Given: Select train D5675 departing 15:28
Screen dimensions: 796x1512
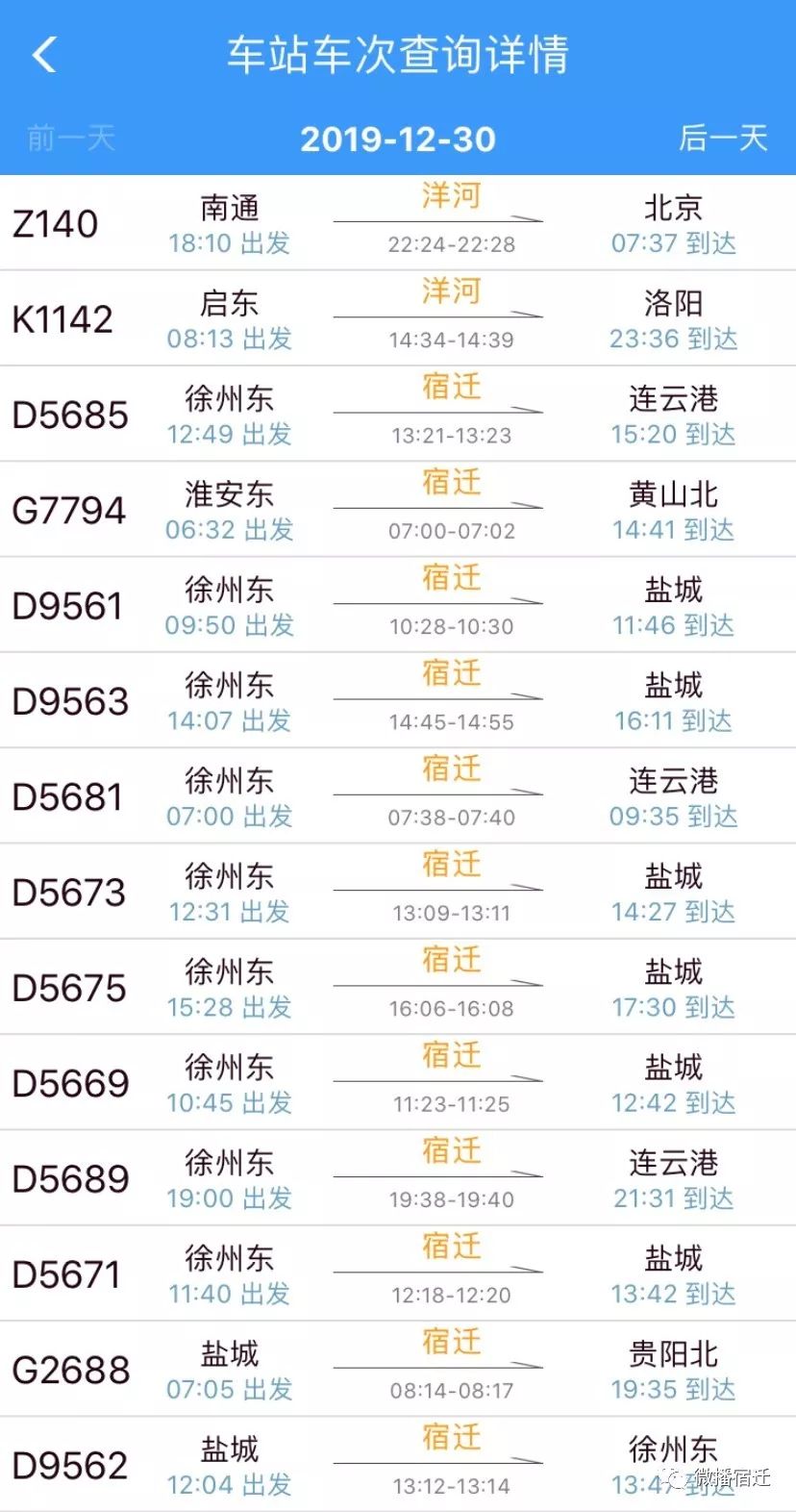Looking at the screenshot, I should pos(398,987).
